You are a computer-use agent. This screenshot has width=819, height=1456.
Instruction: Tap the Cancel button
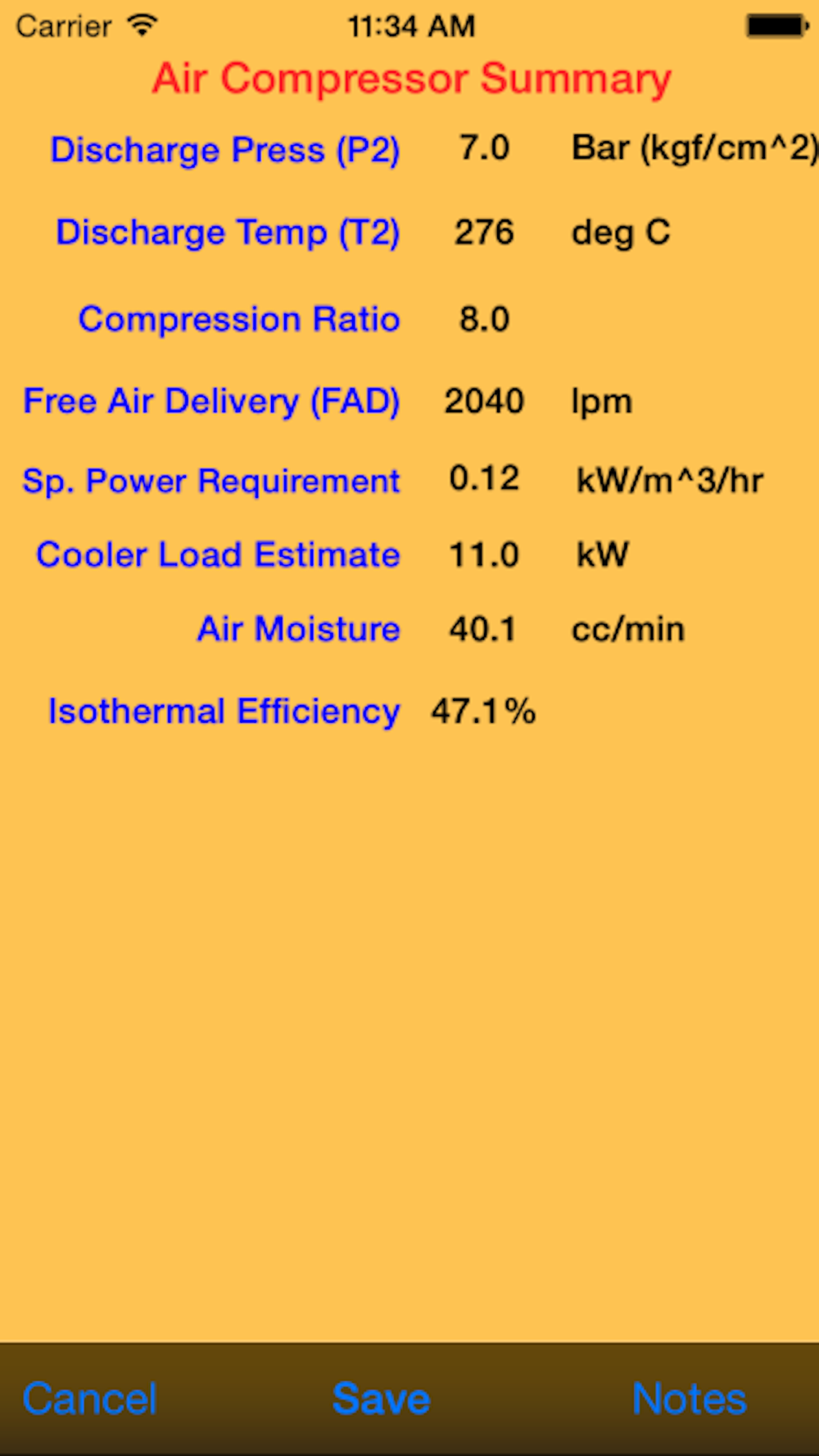(x=90, y=1399)
